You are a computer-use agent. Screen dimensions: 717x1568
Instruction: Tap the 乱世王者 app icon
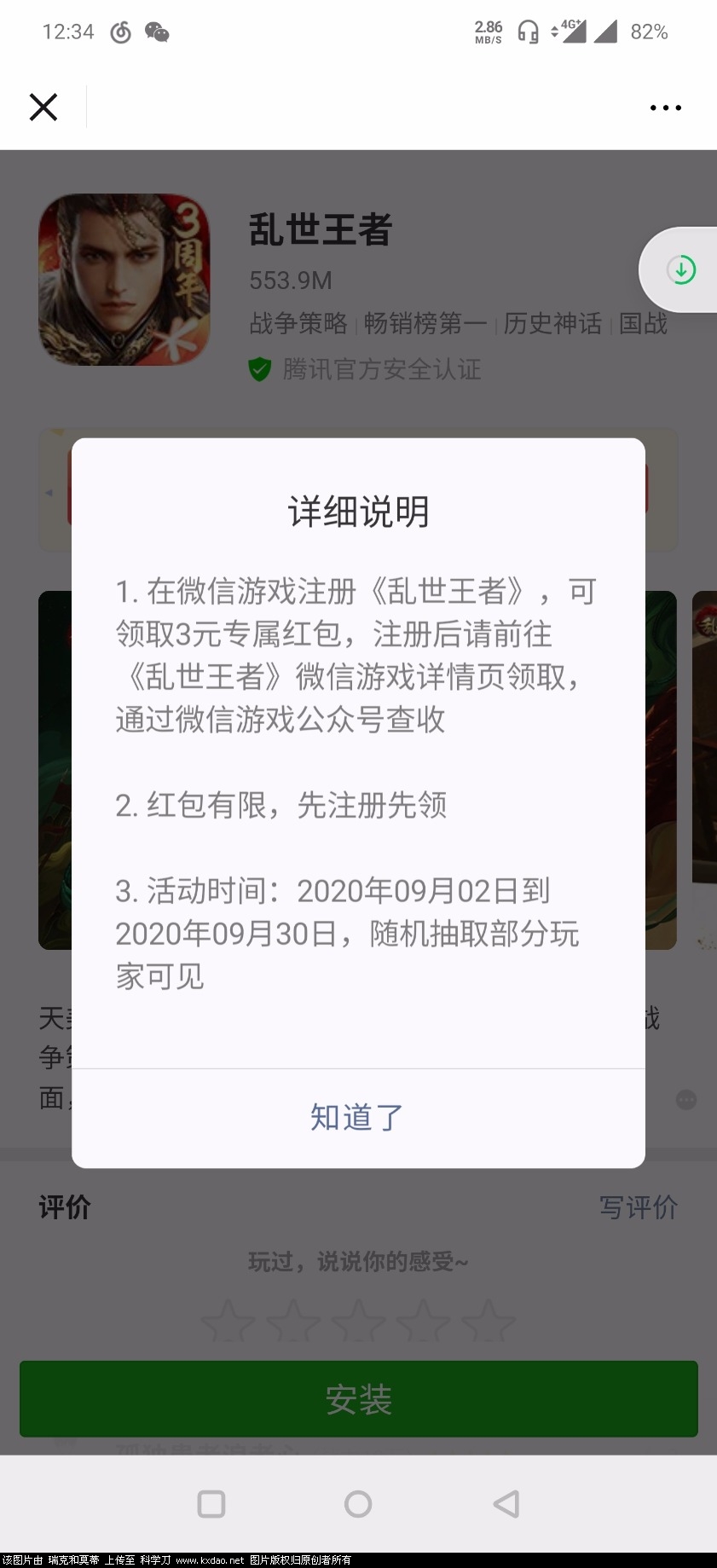123,279
